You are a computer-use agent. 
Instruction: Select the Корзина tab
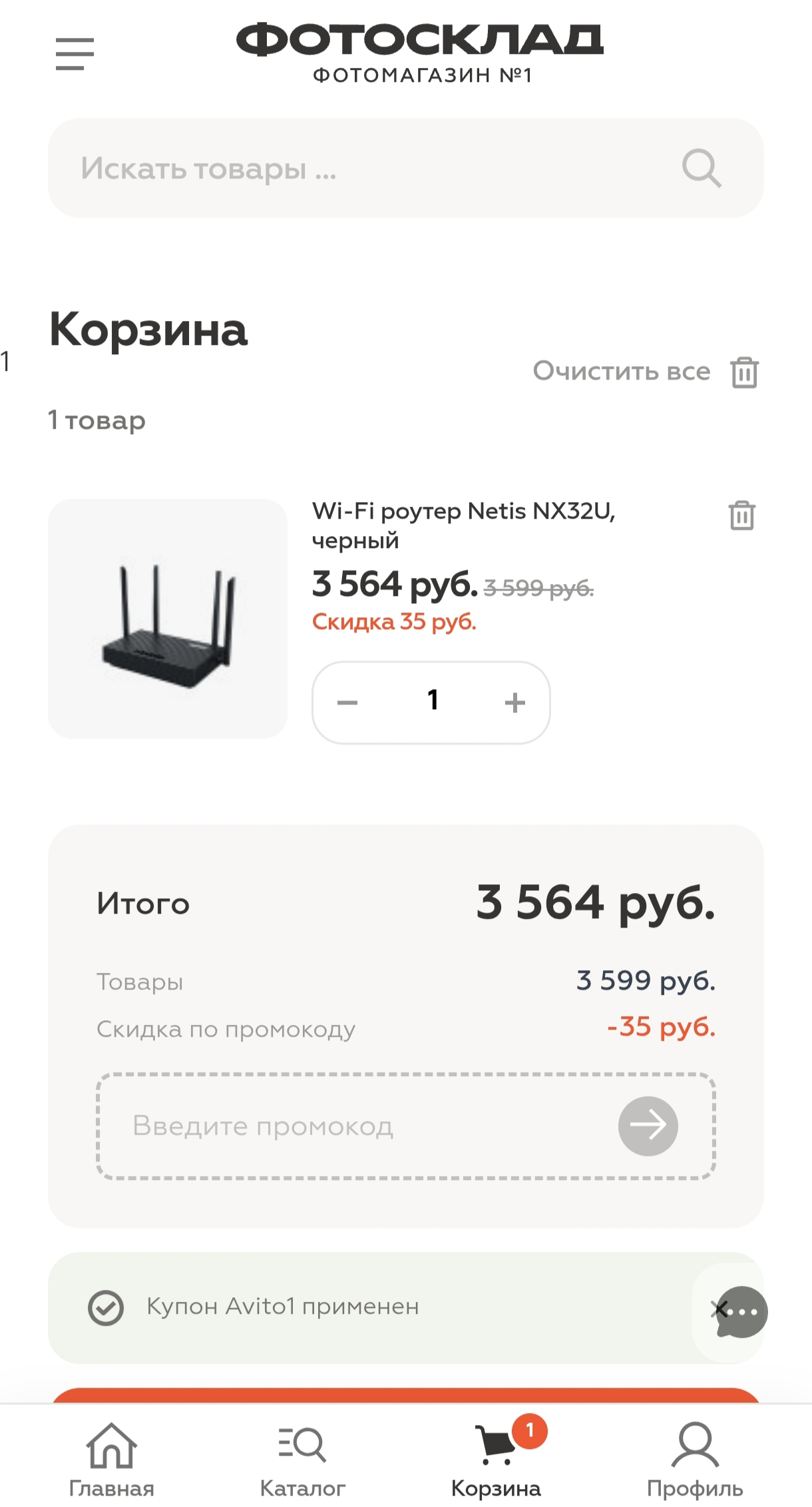496,1458
